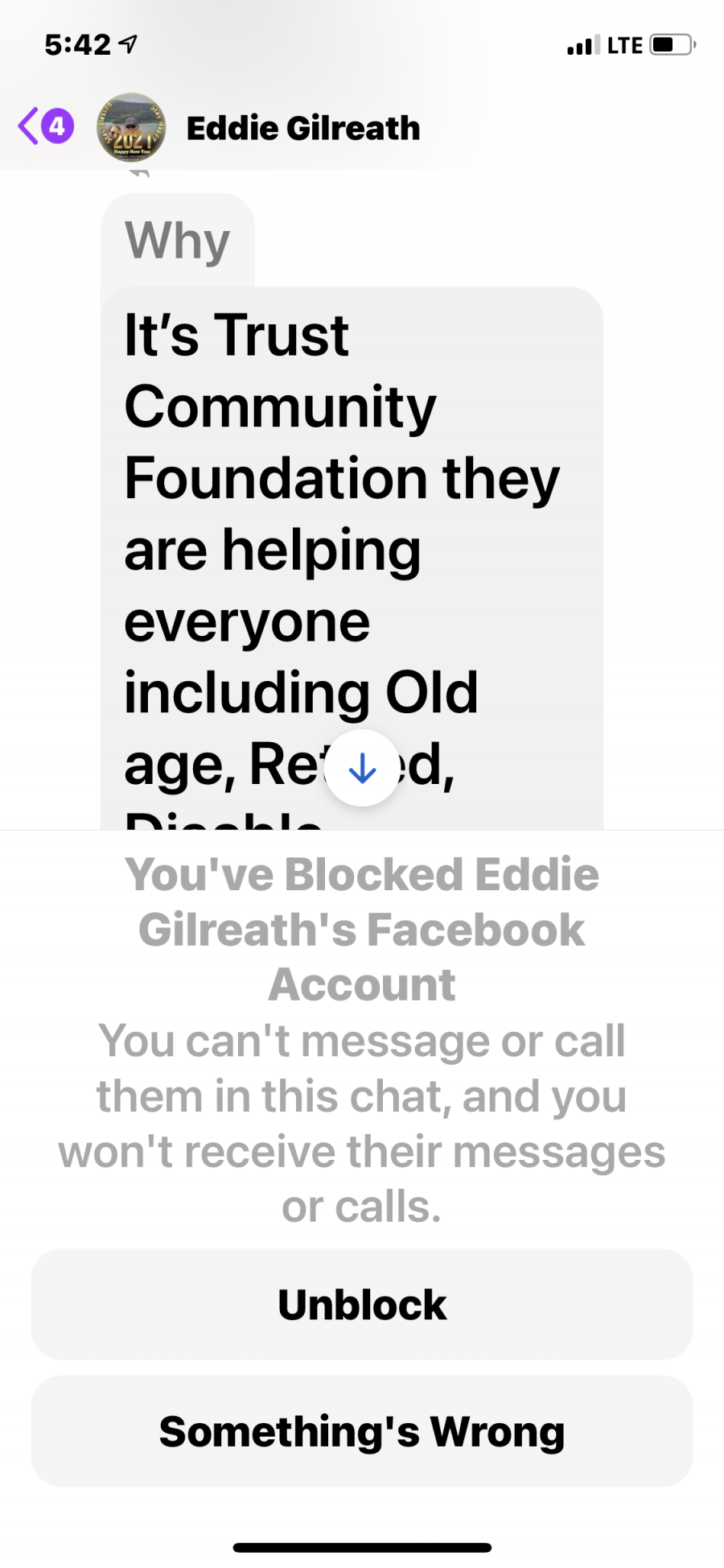Go back to the chats list
724x1568 pixels.
(46, 126)
